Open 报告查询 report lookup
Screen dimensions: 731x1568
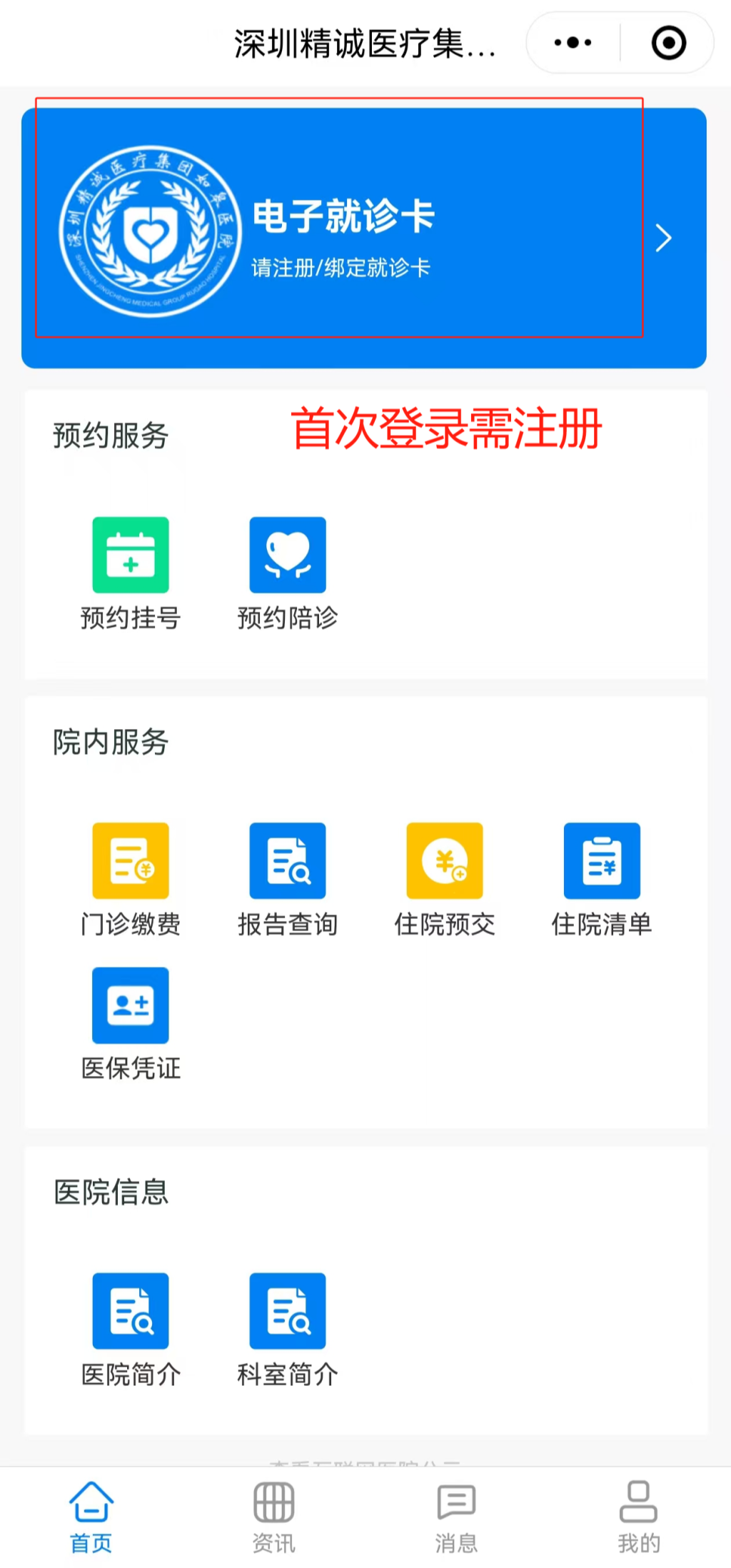[288, 880]
